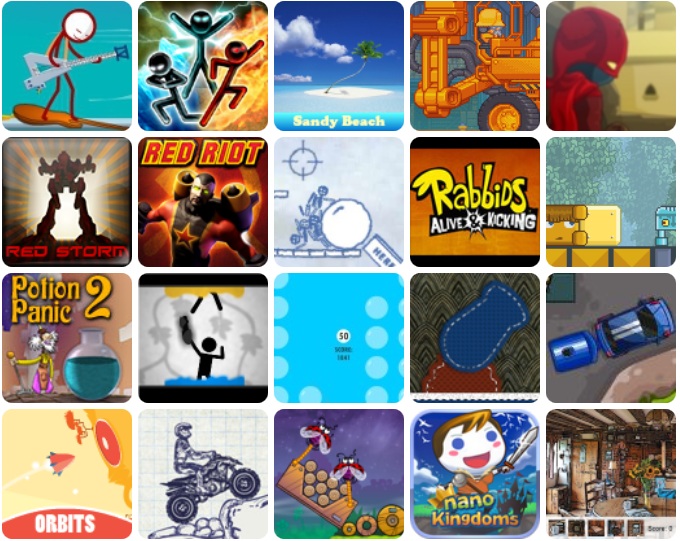This screenshot has width=680, height=541.
Task: Open the lightning stickmen fighting game
Action: pyautogui.click(x=203, y=66)
